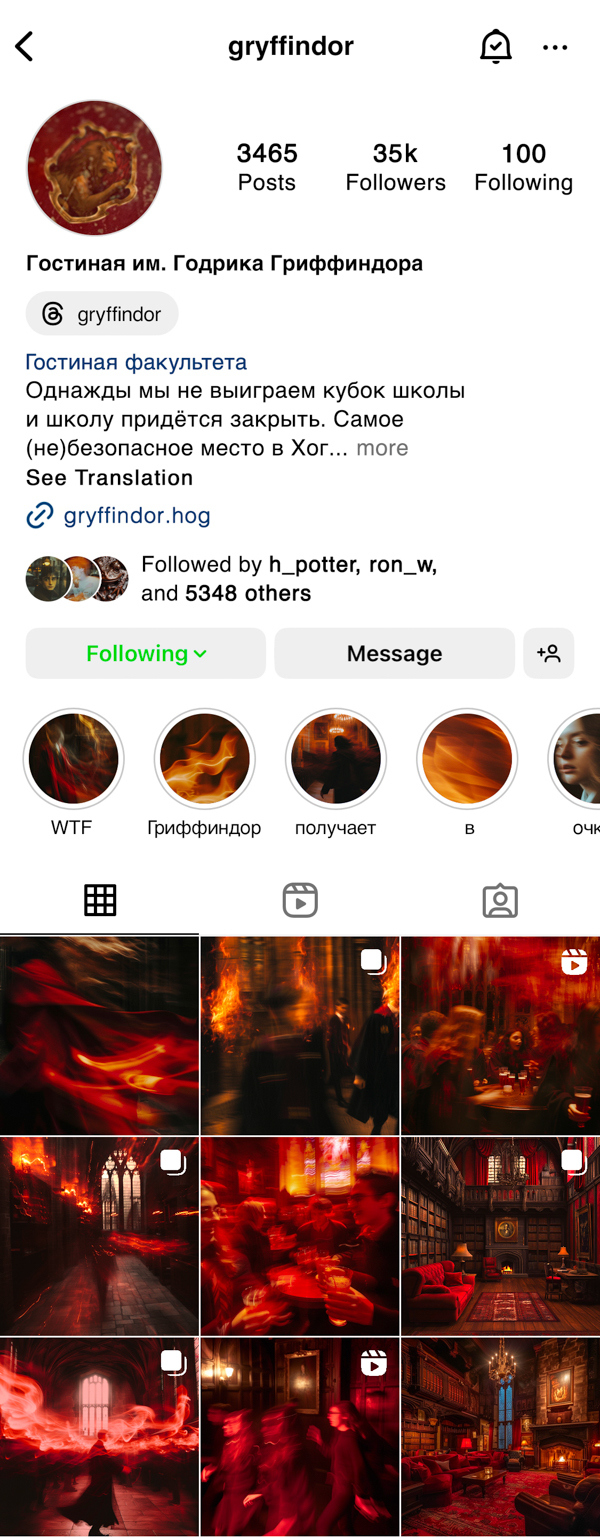Message the gryffindor account
Viewport: 600px width, 1538px height.
394,653
